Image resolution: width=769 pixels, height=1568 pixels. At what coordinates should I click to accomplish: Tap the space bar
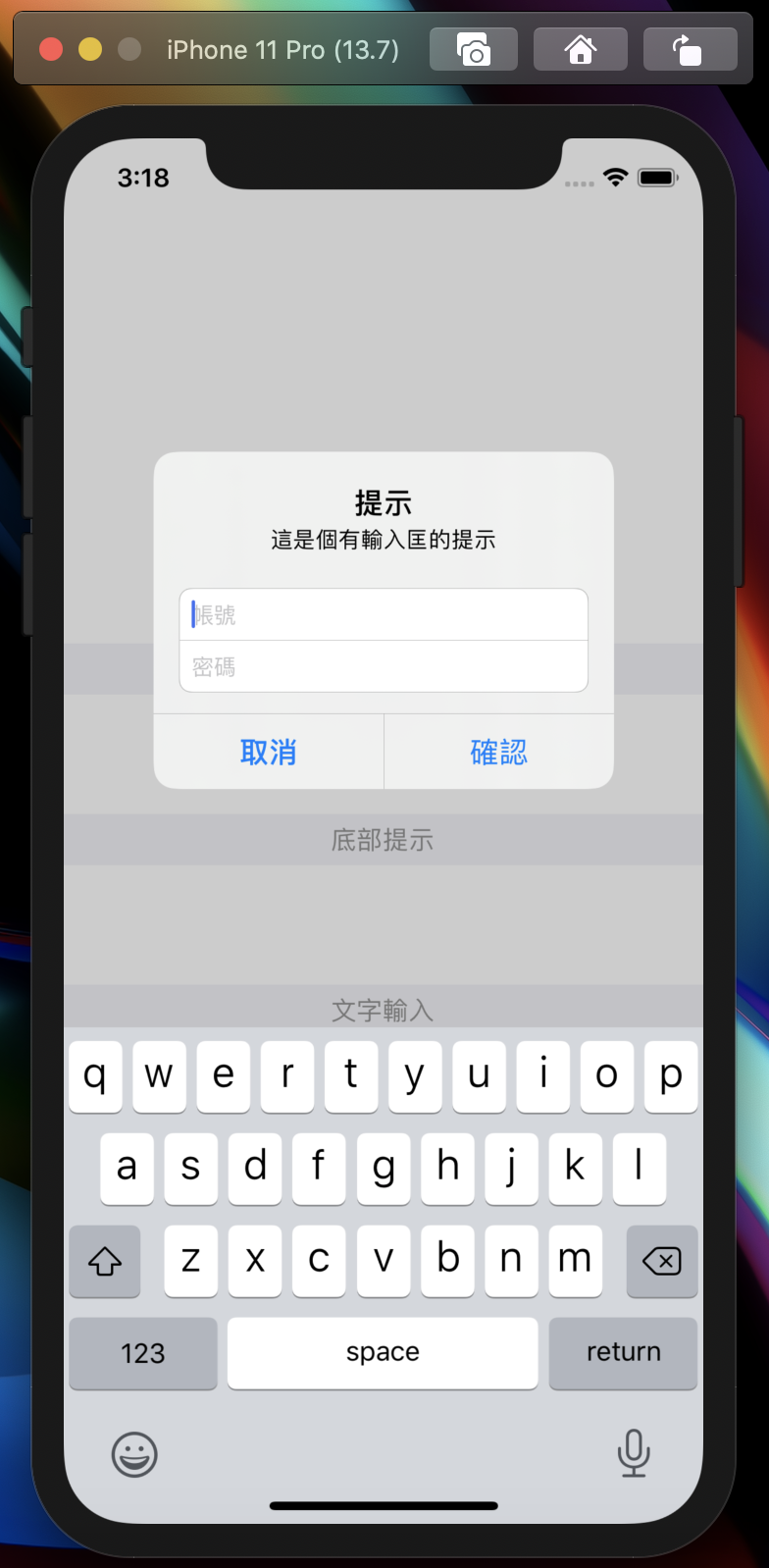[x=383, y=1353]
